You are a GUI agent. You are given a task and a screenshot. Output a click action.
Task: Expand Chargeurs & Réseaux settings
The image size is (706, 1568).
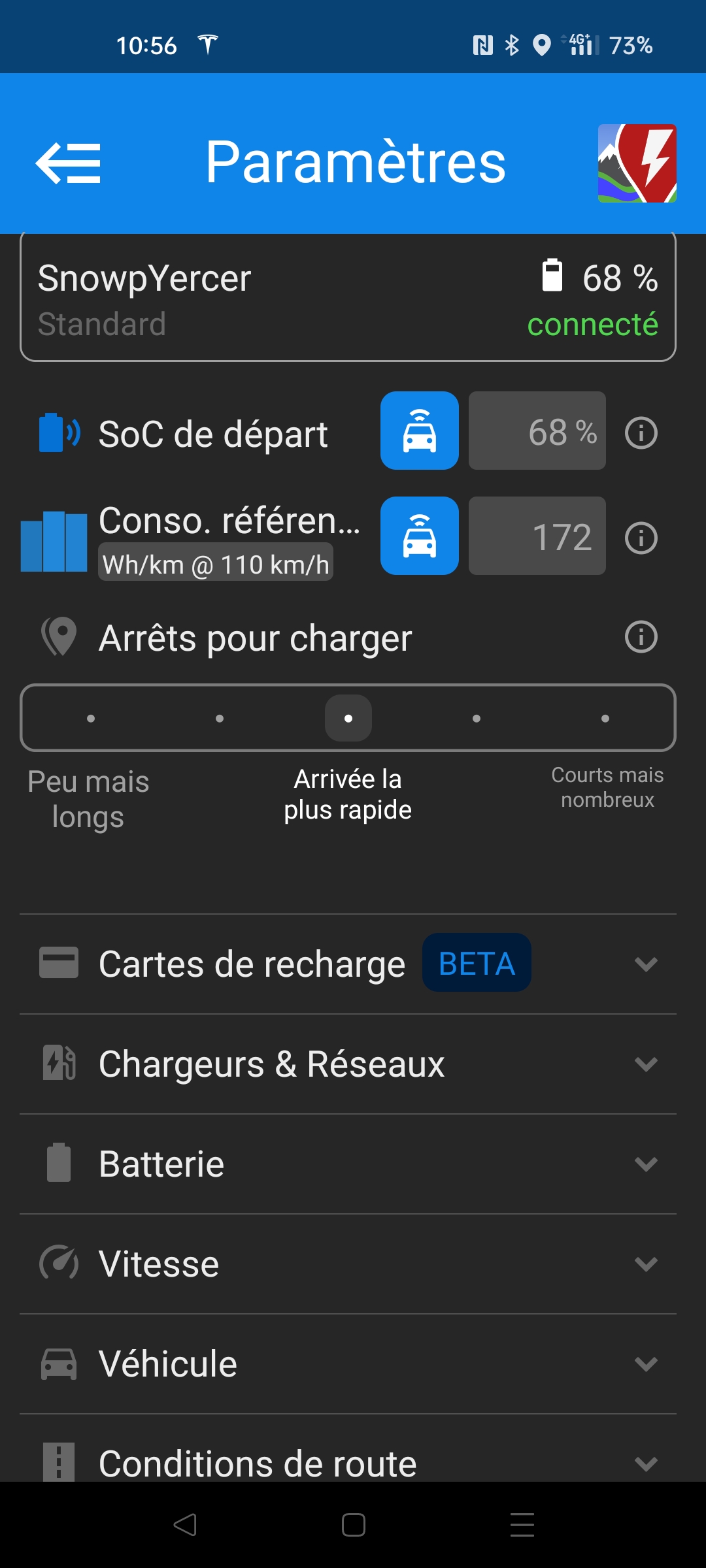[348, 1064]
